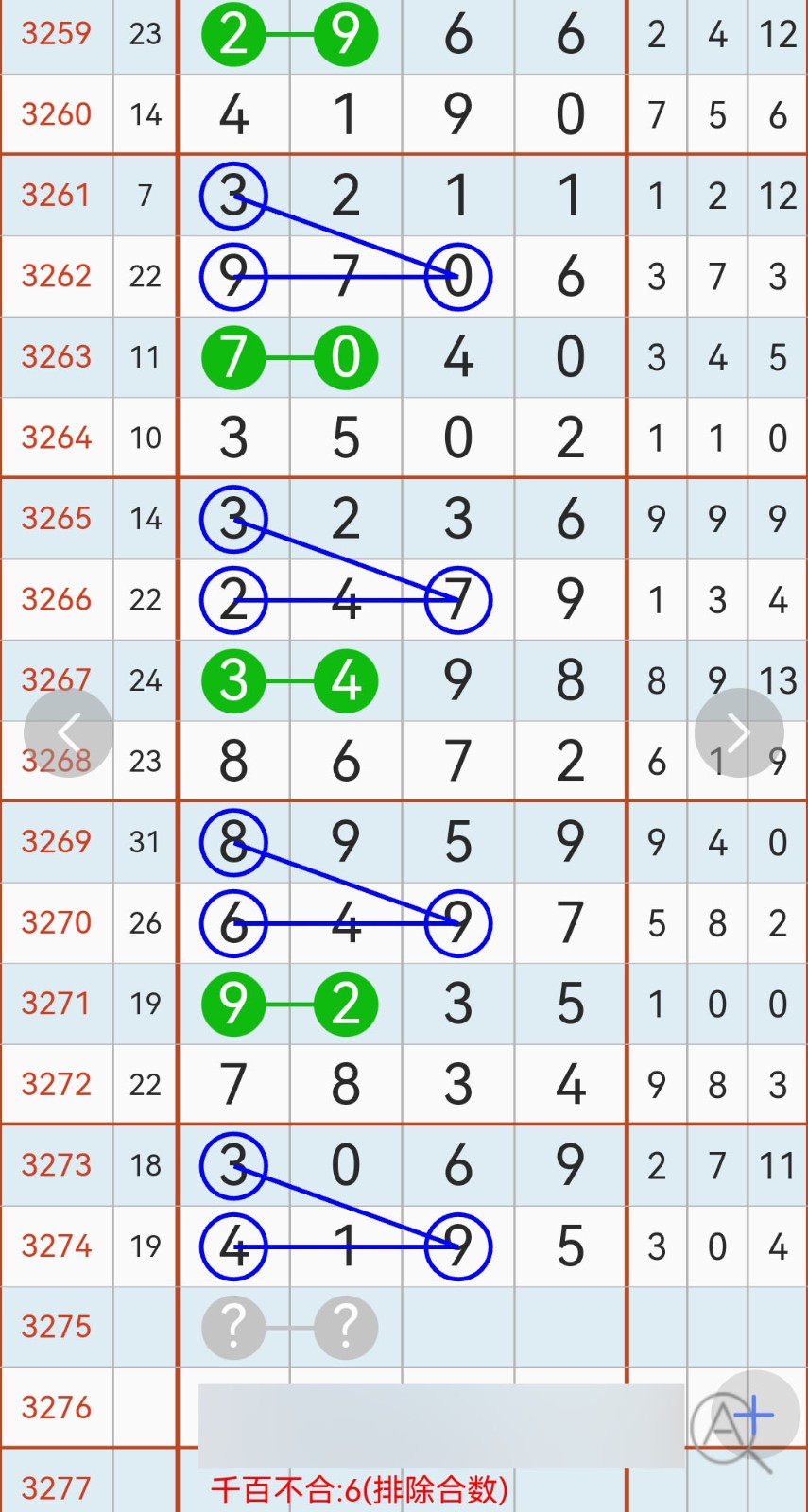Select the green circled 4 in row 3267
This screenshot has height=1512, width=808.
[346, 679]
